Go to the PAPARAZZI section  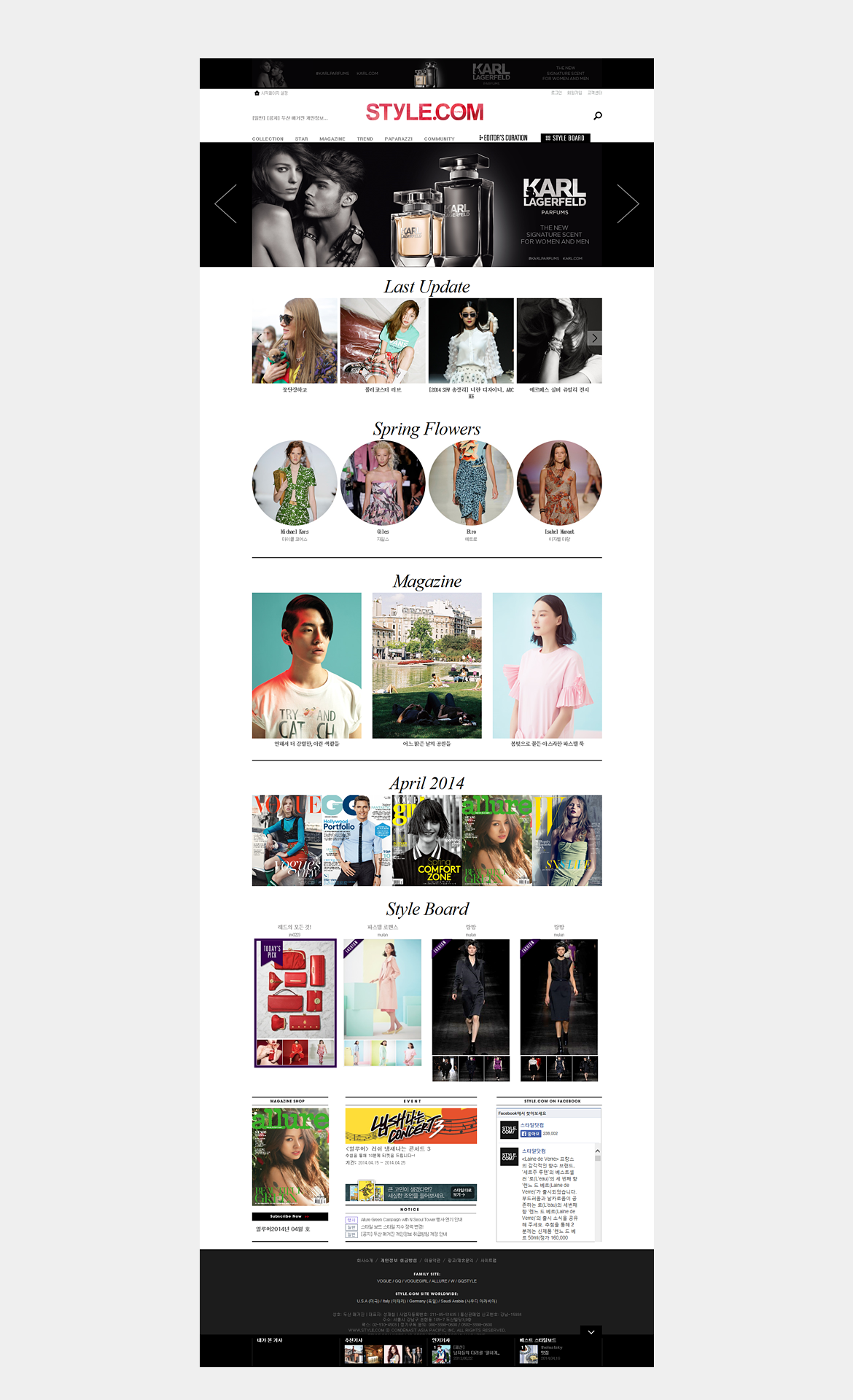tap(398, 139)
